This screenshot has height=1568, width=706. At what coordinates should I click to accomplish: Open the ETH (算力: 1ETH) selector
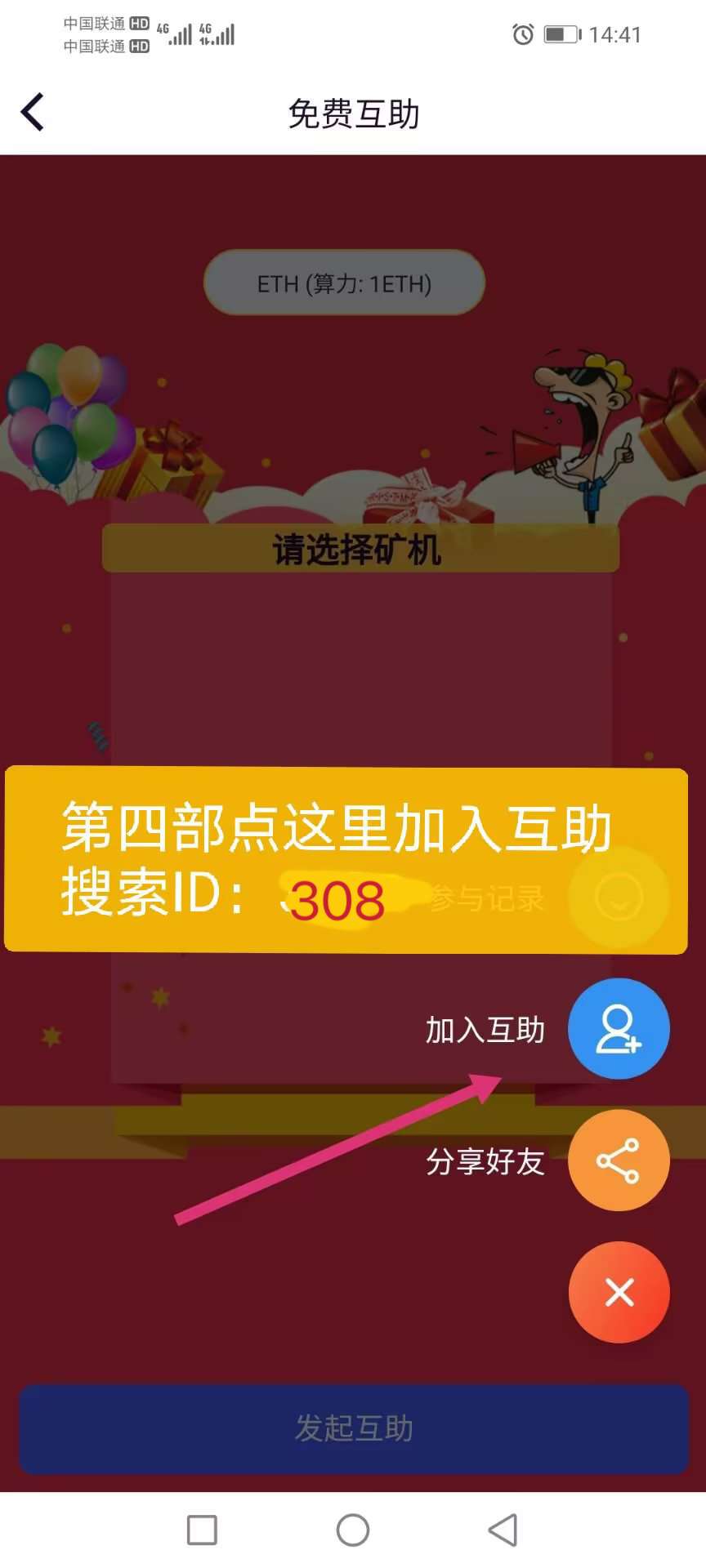coord(344,283)
